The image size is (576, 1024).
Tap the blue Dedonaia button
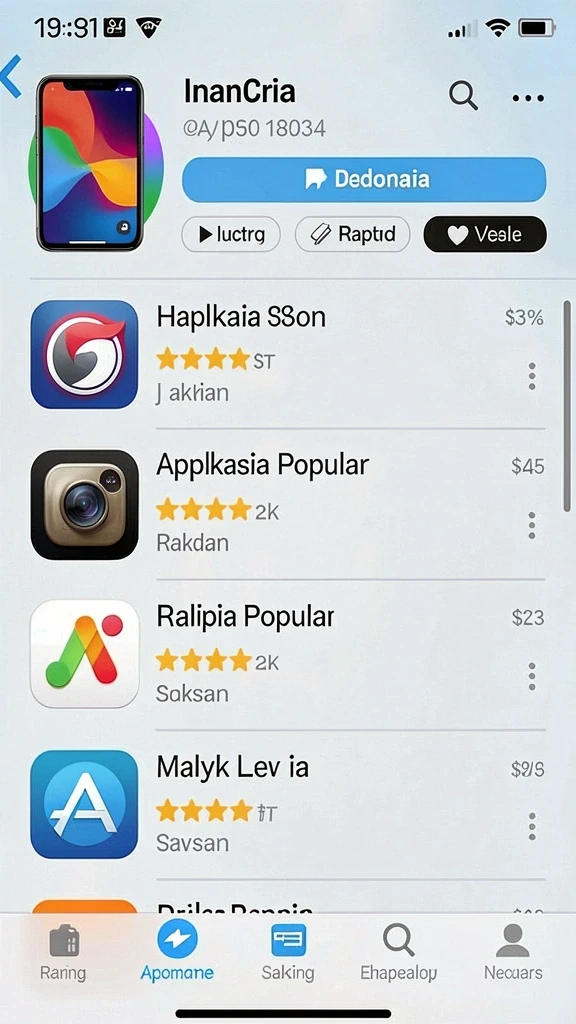pos(364,180)
